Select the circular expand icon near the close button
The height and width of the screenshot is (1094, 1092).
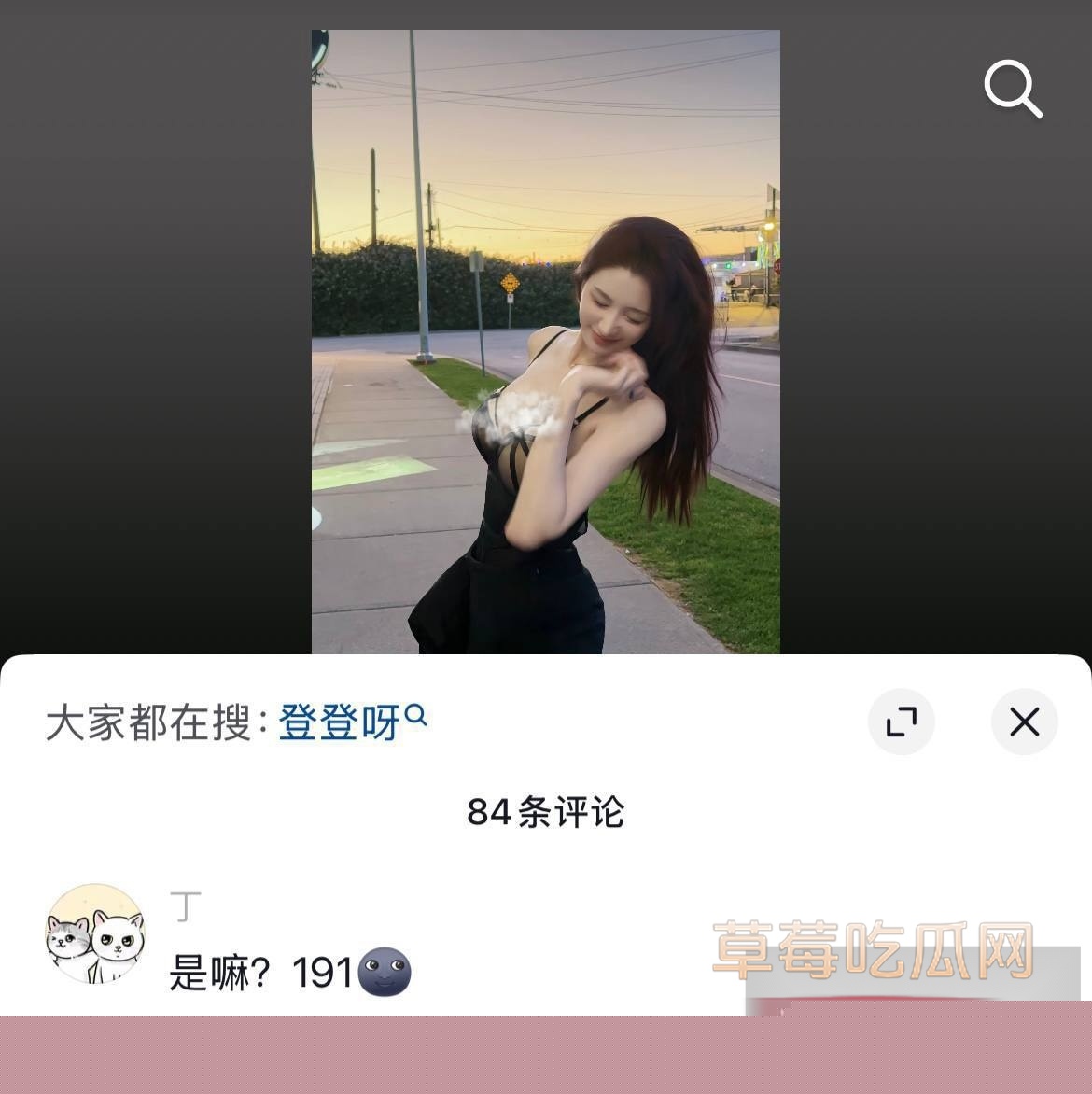click(901, 722)
